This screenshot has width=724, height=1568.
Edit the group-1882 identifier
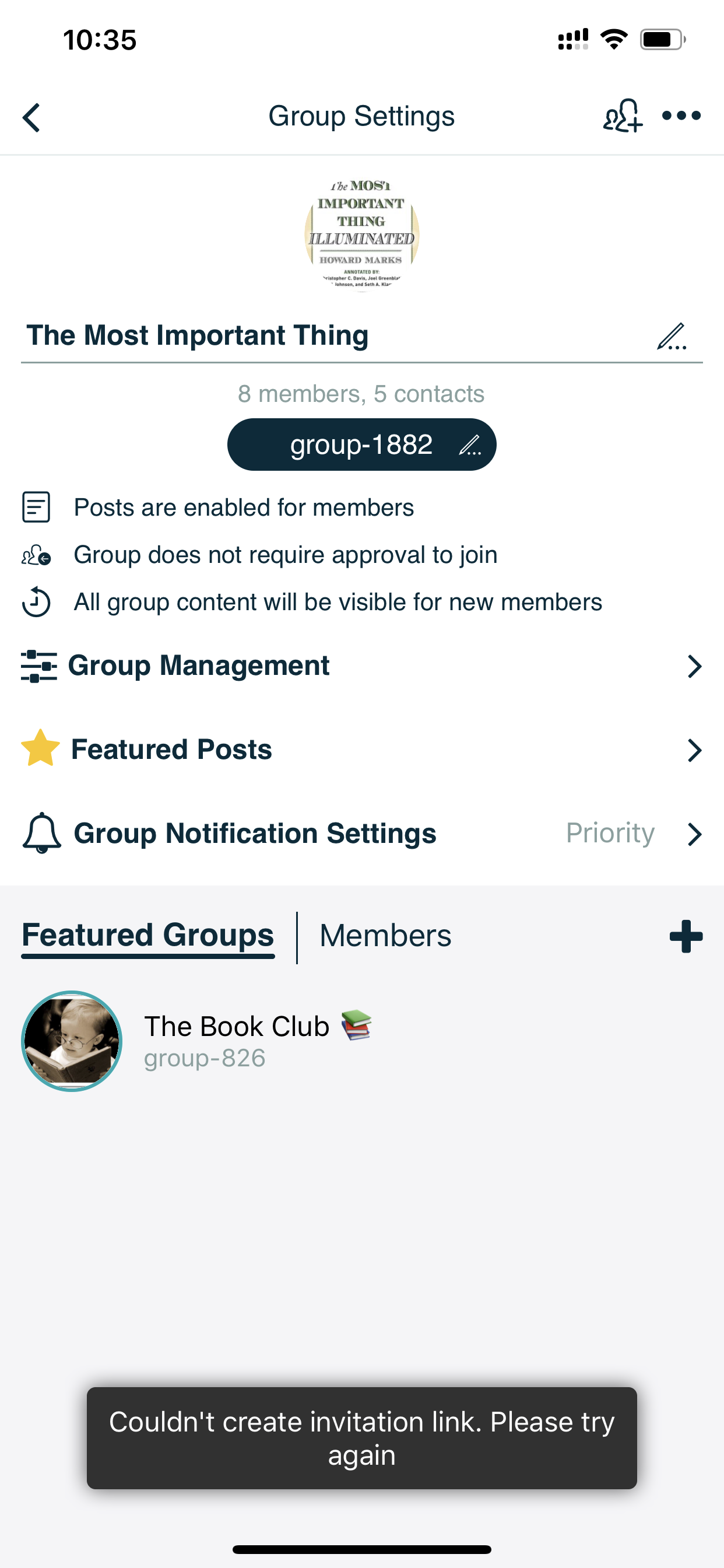coord(470,445)
